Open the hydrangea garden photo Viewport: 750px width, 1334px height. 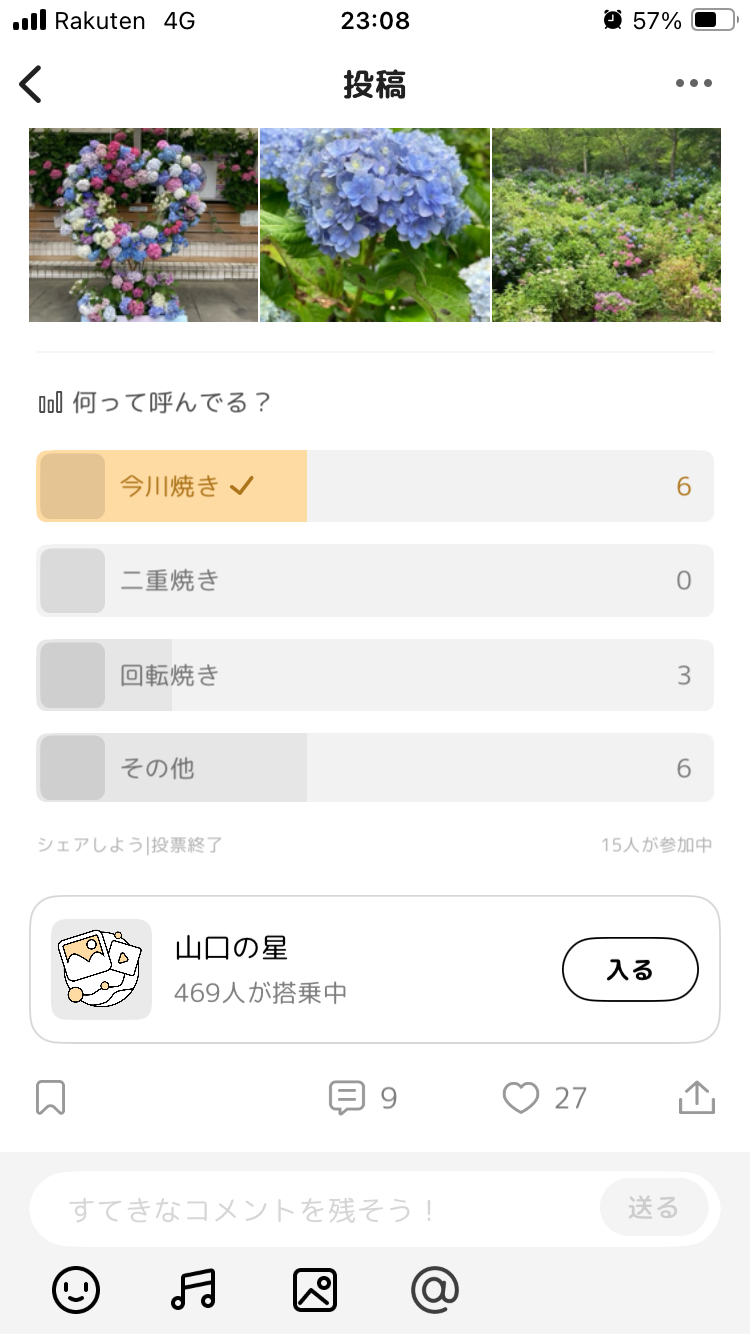coord(606,225)
